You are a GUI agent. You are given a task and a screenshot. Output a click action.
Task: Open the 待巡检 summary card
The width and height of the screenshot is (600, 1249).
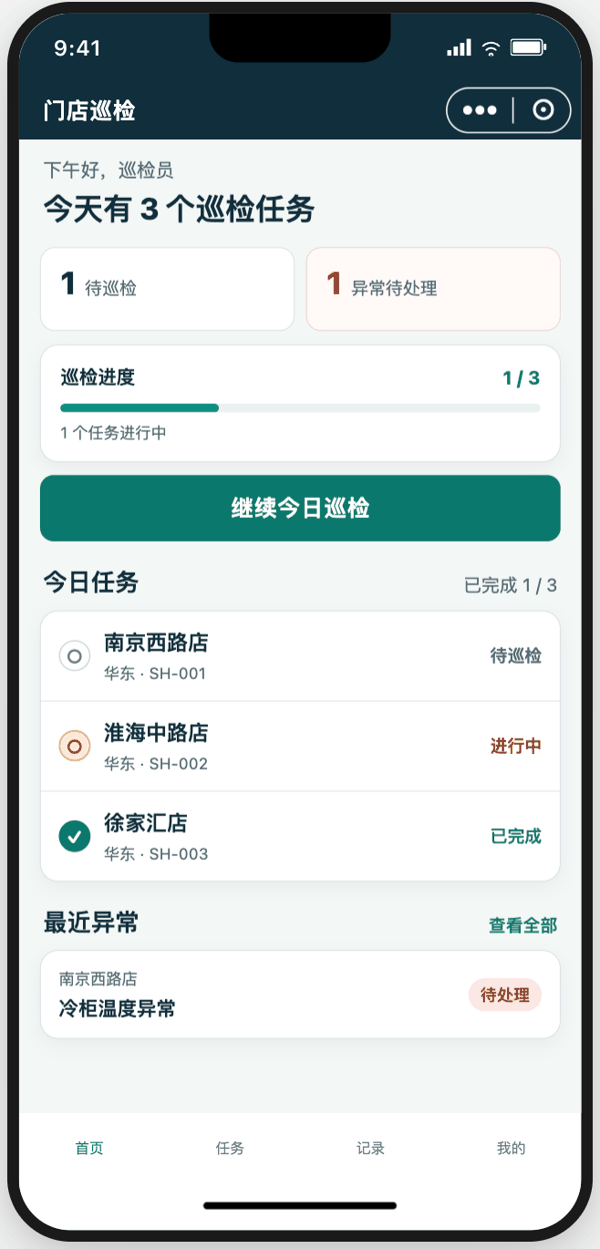pyautogui.click(x=167, y=288)
